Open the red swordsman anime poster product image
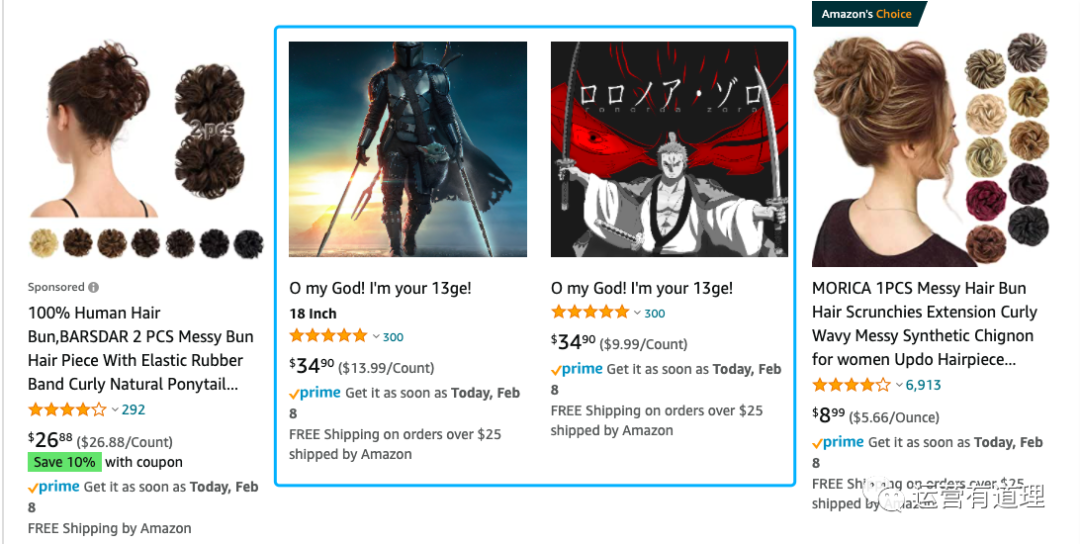The width and height of the screenshot is (1080, 544). 669,149
